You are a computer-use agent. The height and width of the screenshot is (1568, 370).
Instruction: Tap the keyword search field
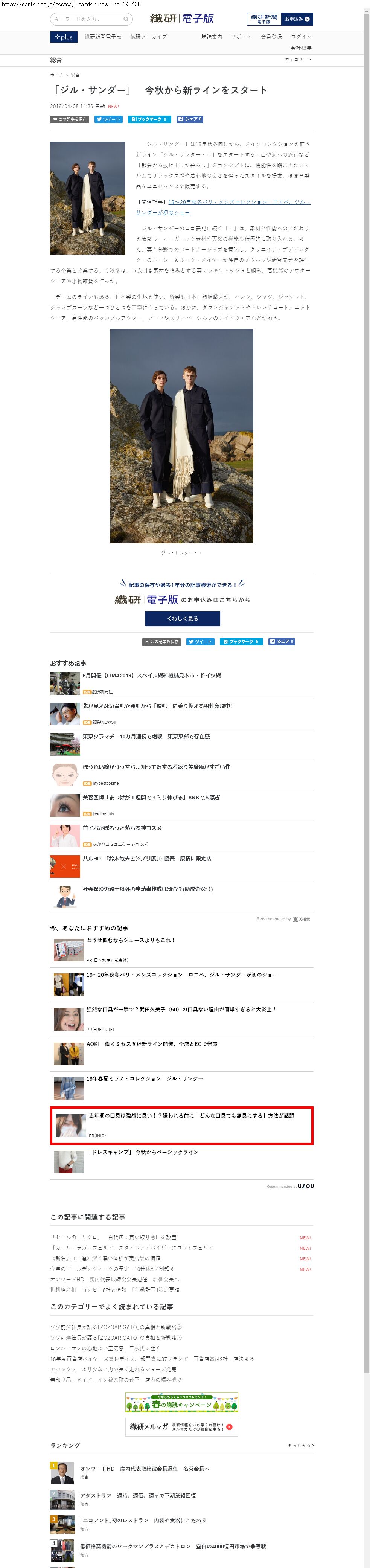[x=88, y=20]
